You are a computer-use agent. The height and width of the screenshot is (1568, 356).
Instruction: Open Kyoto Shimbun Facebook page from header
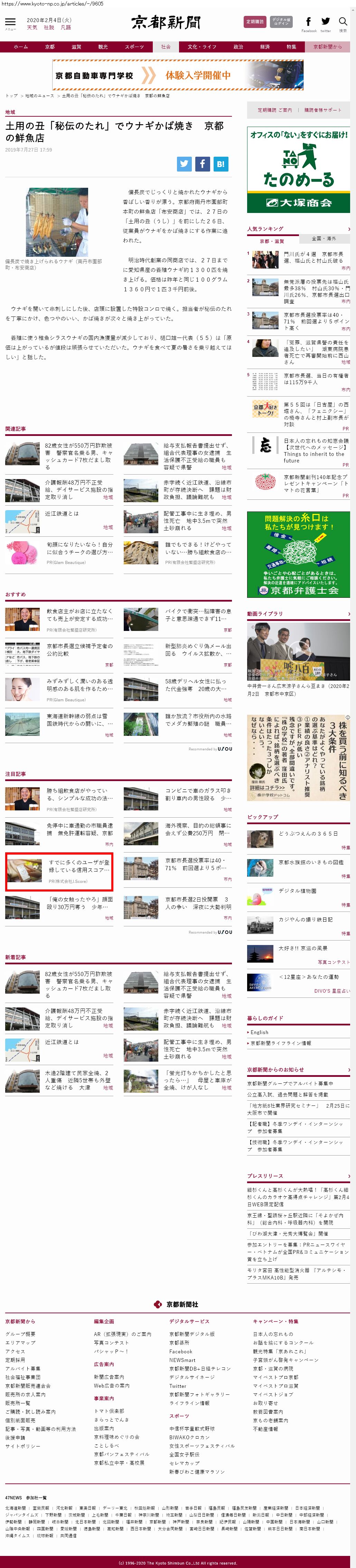click(308, 22)
